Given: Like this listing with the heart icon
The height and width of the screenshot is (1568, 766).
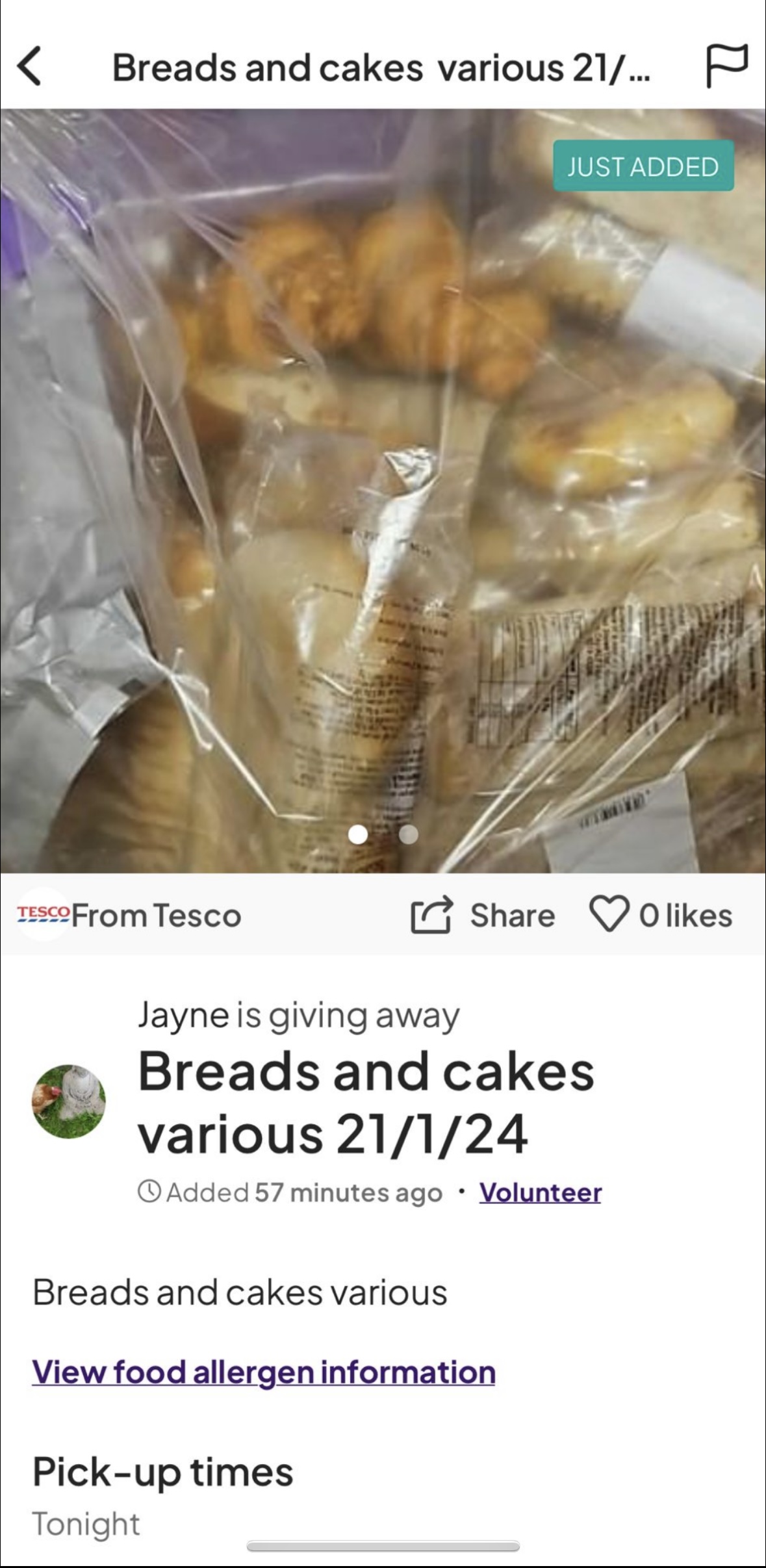Looking at the screenshot, I should pyautogui.click(x=609, y=914).
